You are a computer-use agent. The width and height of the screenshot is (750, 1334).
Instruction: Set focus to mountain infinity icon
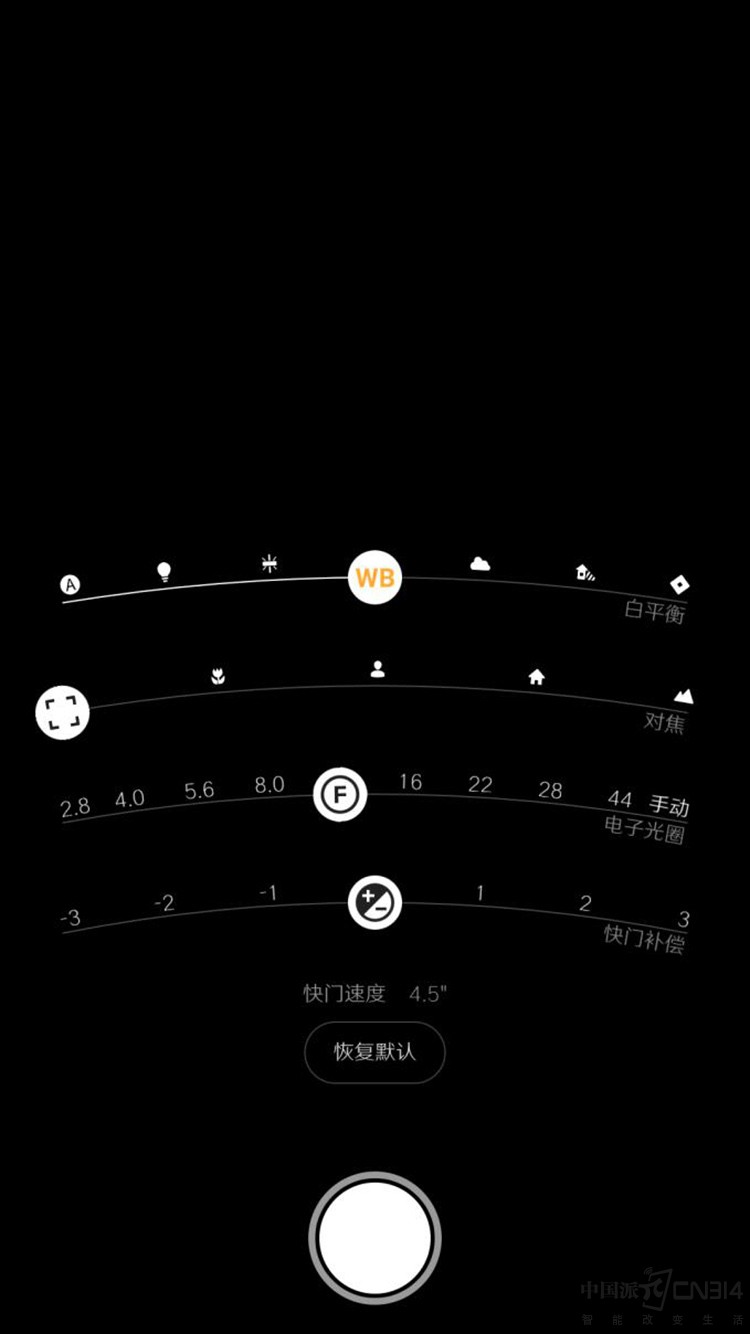tap(683, 695)
